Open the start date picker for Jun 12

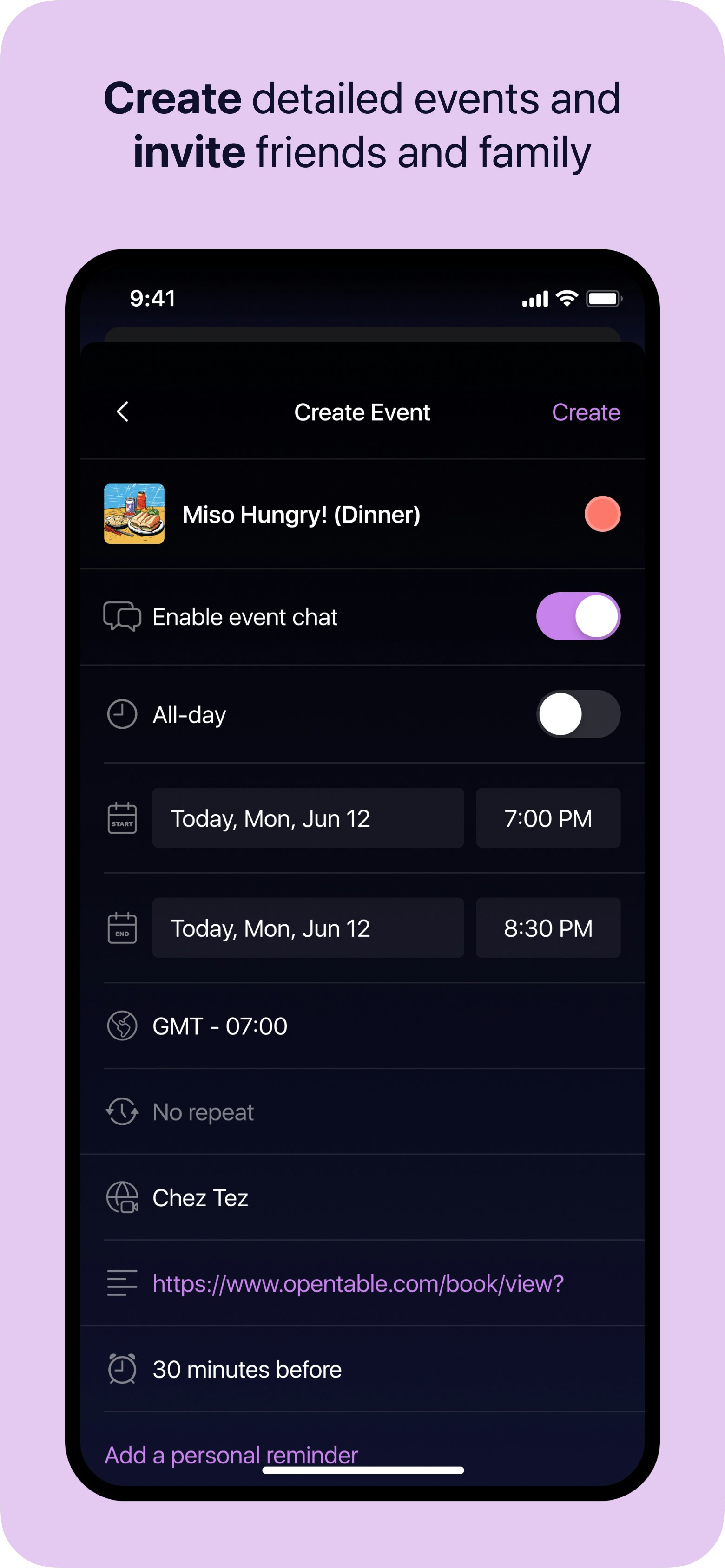[x=307, y=818]
